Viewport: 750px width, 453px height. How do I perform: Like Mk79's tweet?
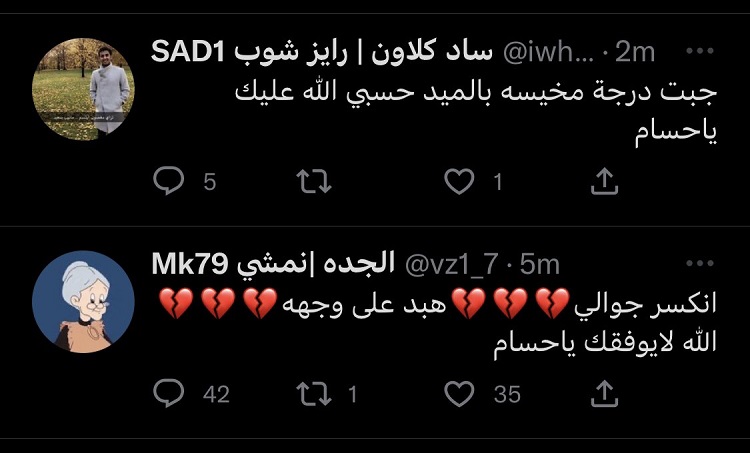pos(459,394)
